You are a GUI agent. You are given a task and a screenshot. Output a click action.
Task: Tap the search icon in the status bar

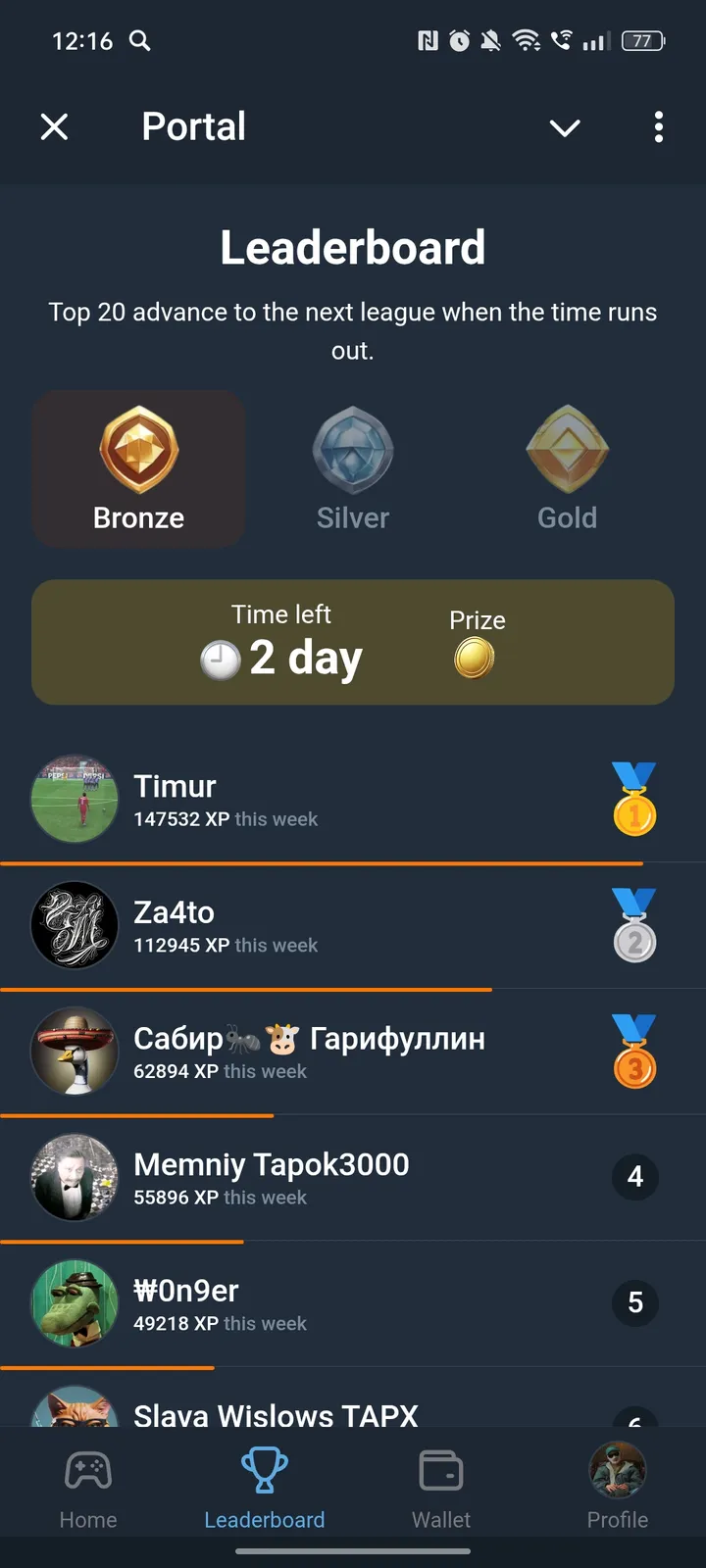[139, 41]
